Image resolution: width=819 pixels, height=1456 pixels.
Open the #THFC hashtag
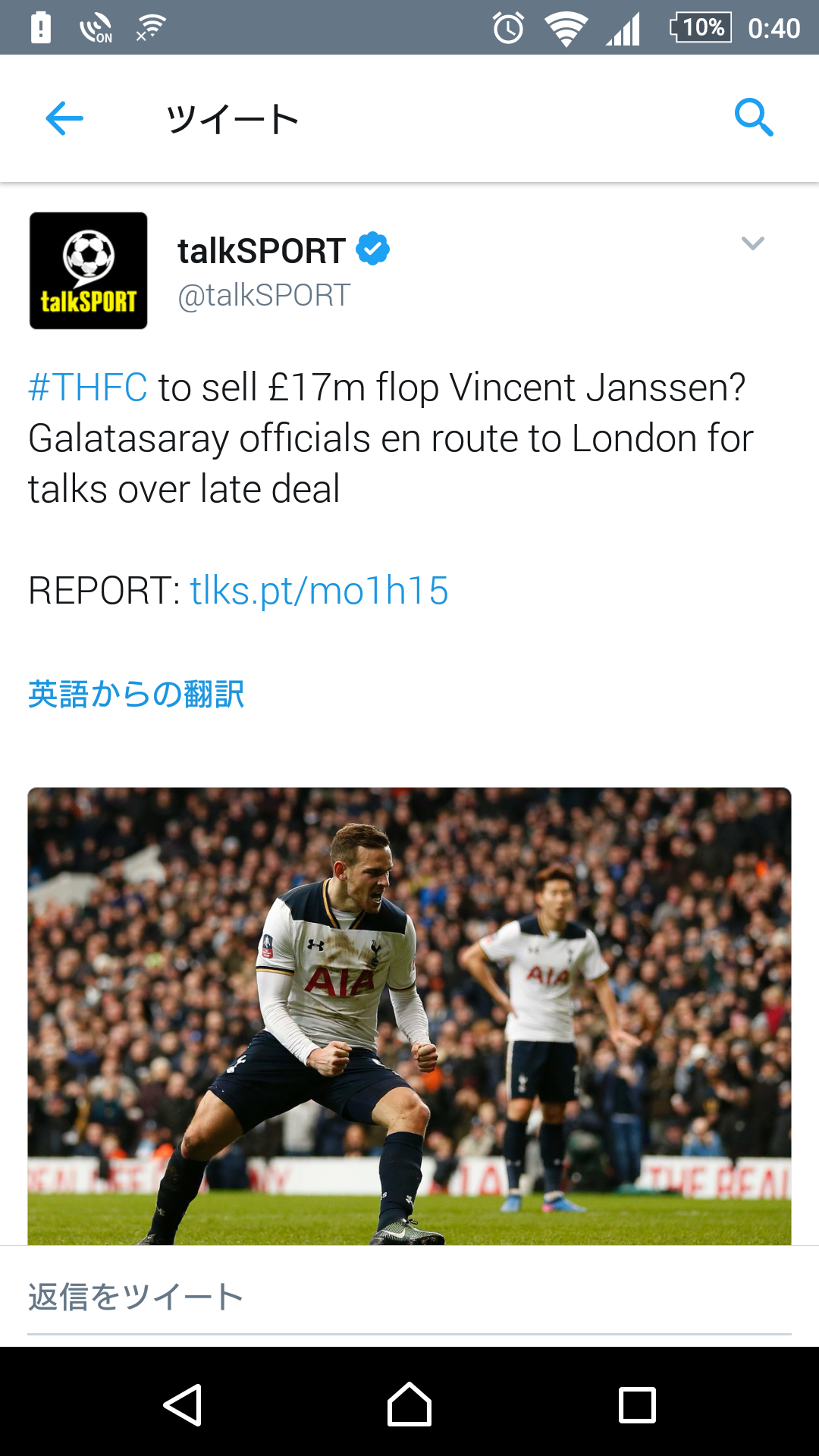88,388
